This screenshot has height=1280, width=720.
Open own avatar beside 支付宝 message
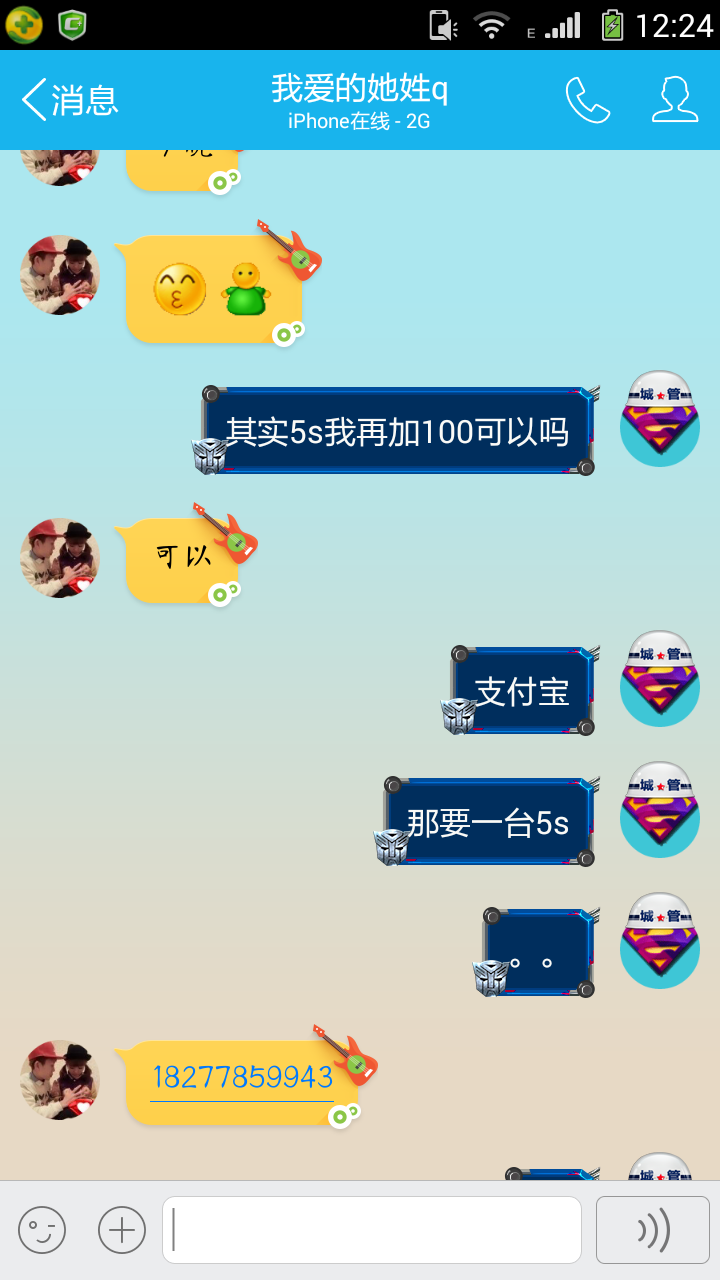click(x=660, y=680)
